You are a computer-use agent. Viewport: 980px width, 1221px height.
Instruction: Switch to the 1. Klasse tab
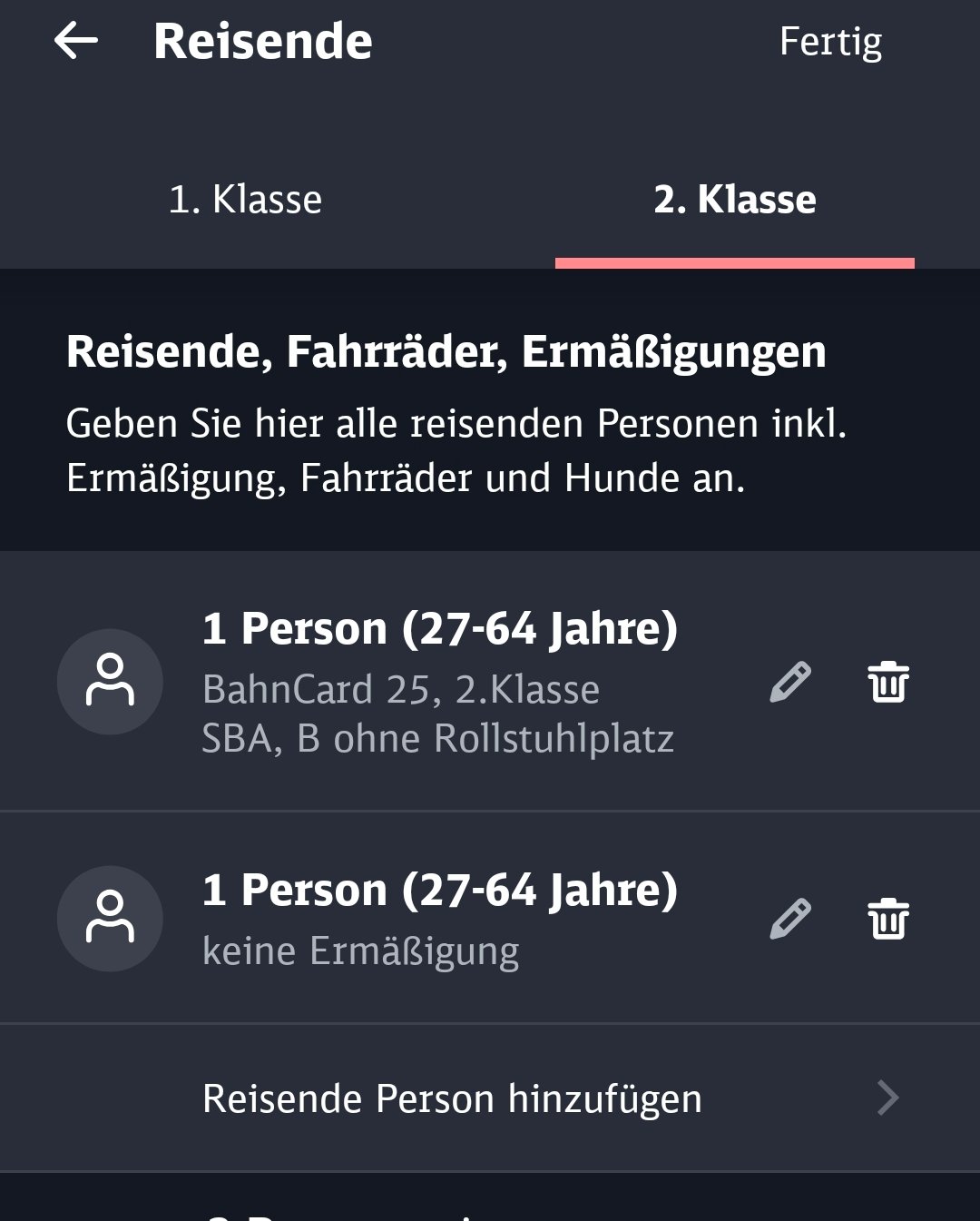tap(245, 200)
